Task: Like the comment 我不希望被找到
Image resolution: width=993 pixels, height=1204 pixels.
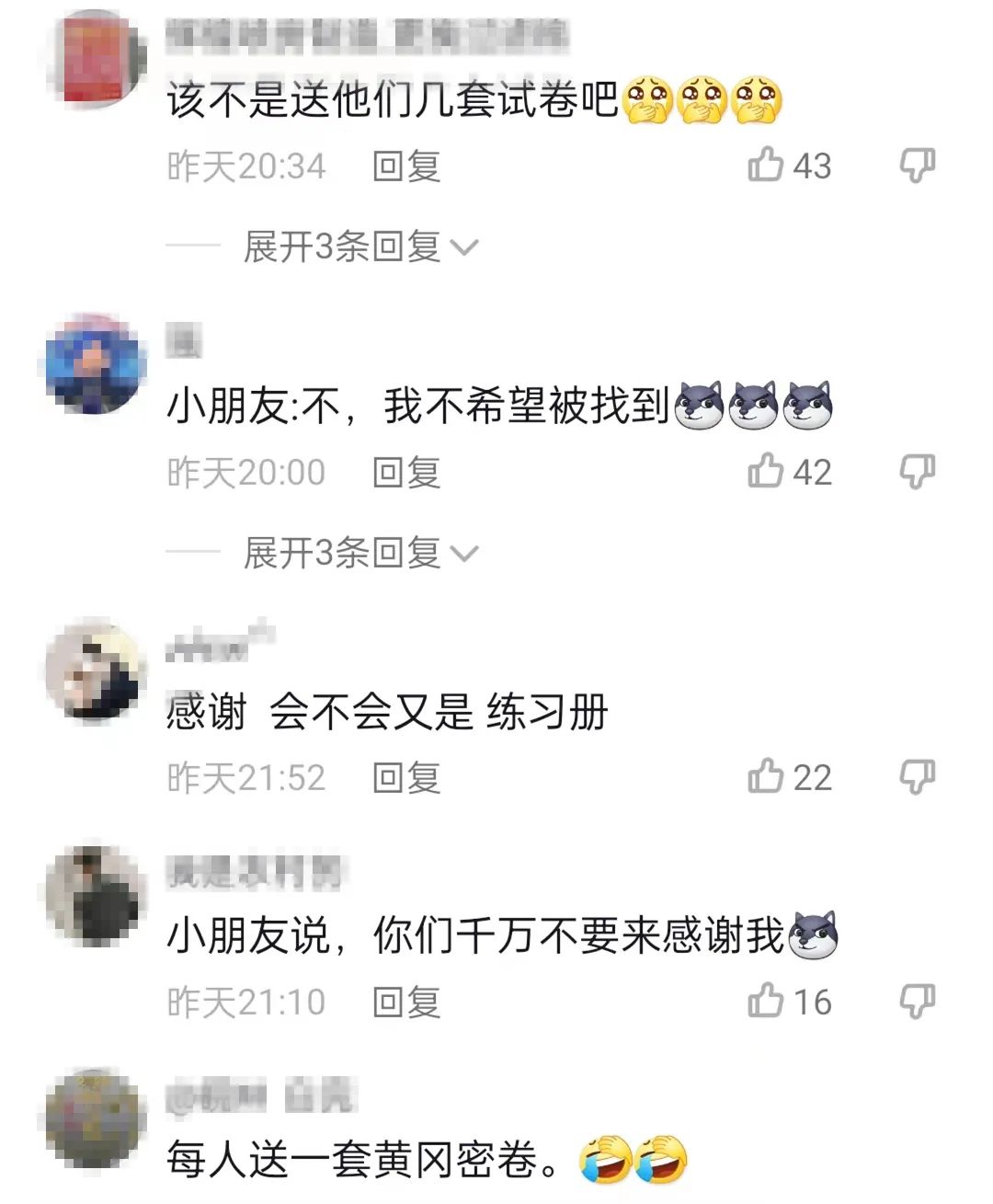Action: [766, 472]
